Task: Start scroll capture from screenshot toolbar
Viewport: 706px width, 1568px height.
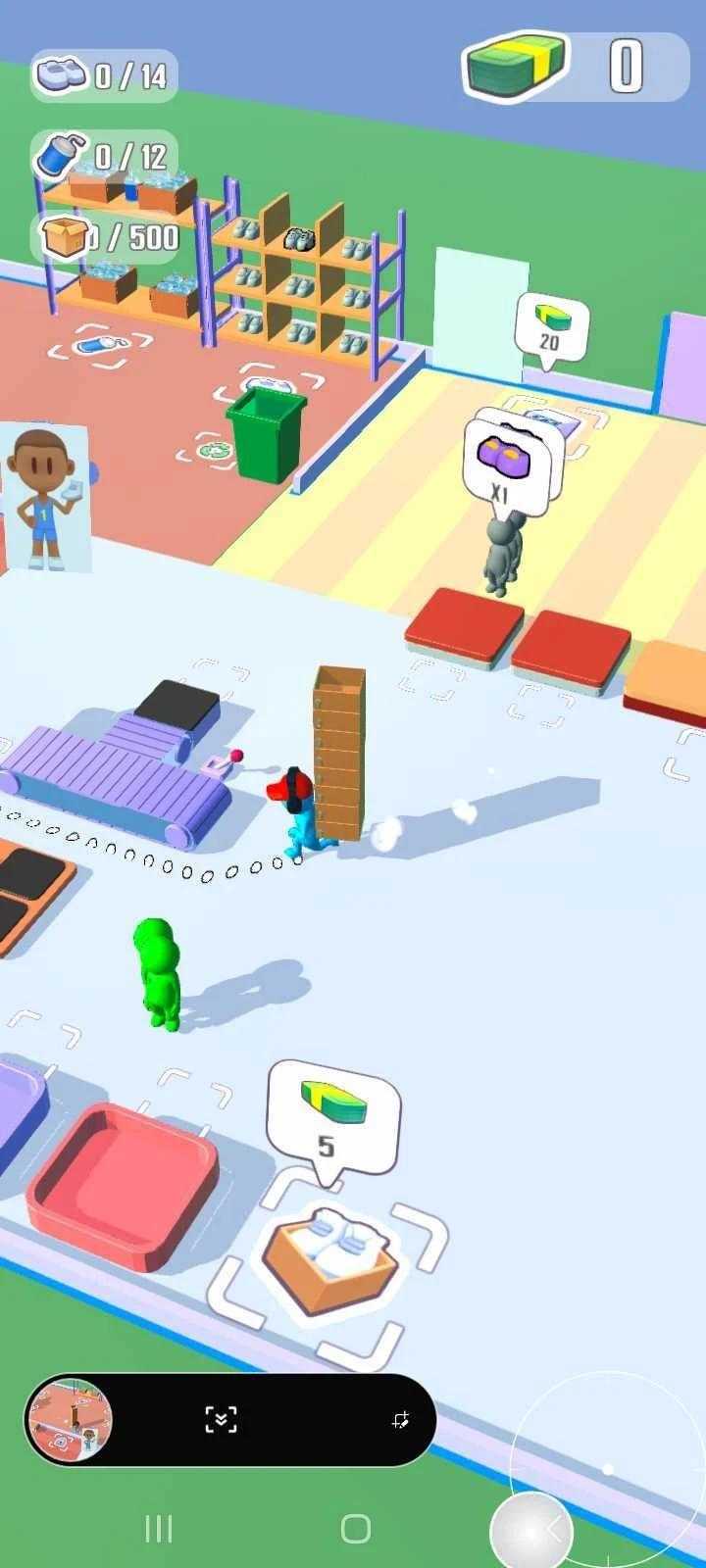Action: click(221, 1420)
